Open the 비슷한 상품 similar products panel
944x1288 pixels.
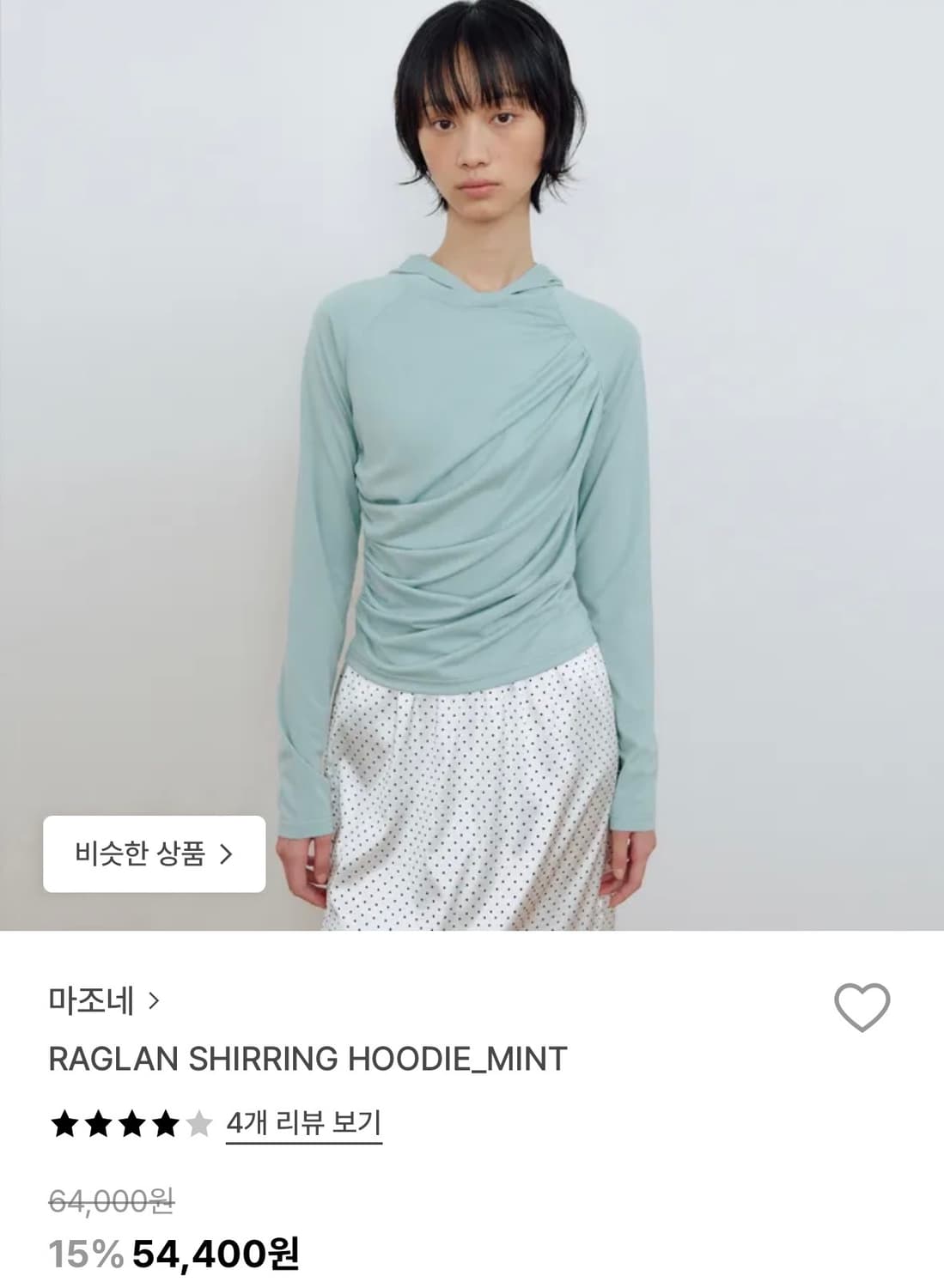pyautogui.click(x=155, y=856)
